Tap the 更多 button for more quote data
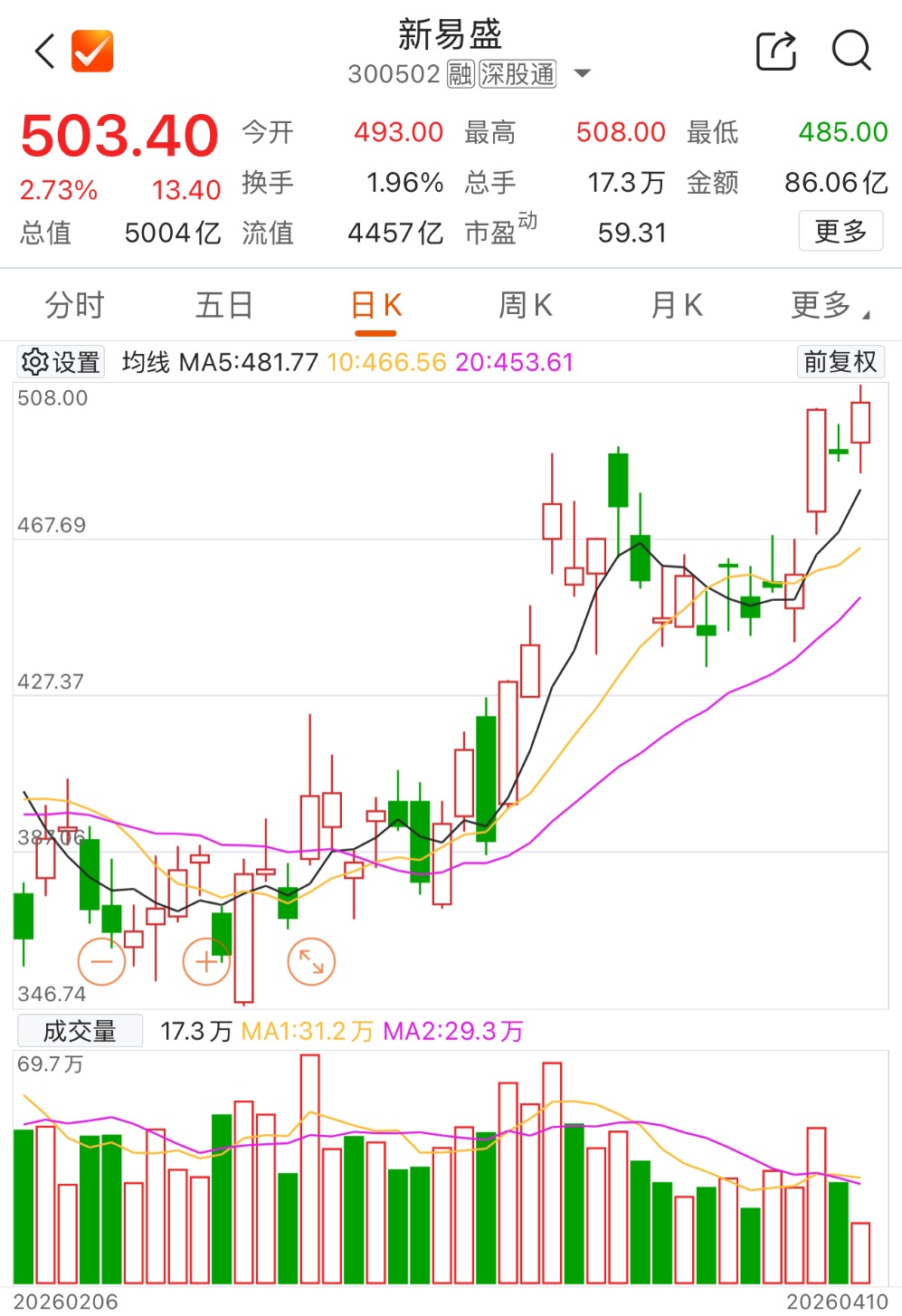 pos(840,232)
